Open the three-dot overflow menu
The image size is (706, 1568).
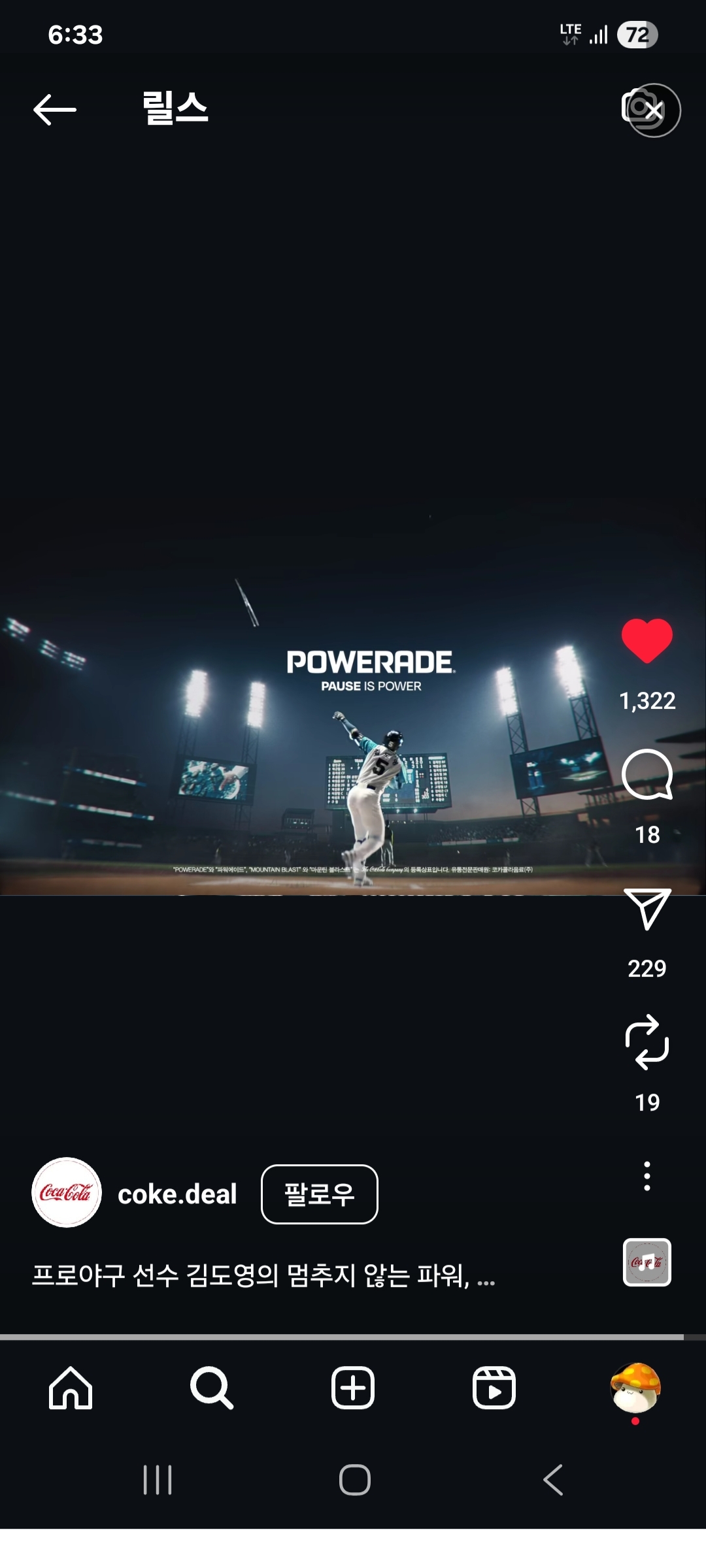coord(647,1176)
